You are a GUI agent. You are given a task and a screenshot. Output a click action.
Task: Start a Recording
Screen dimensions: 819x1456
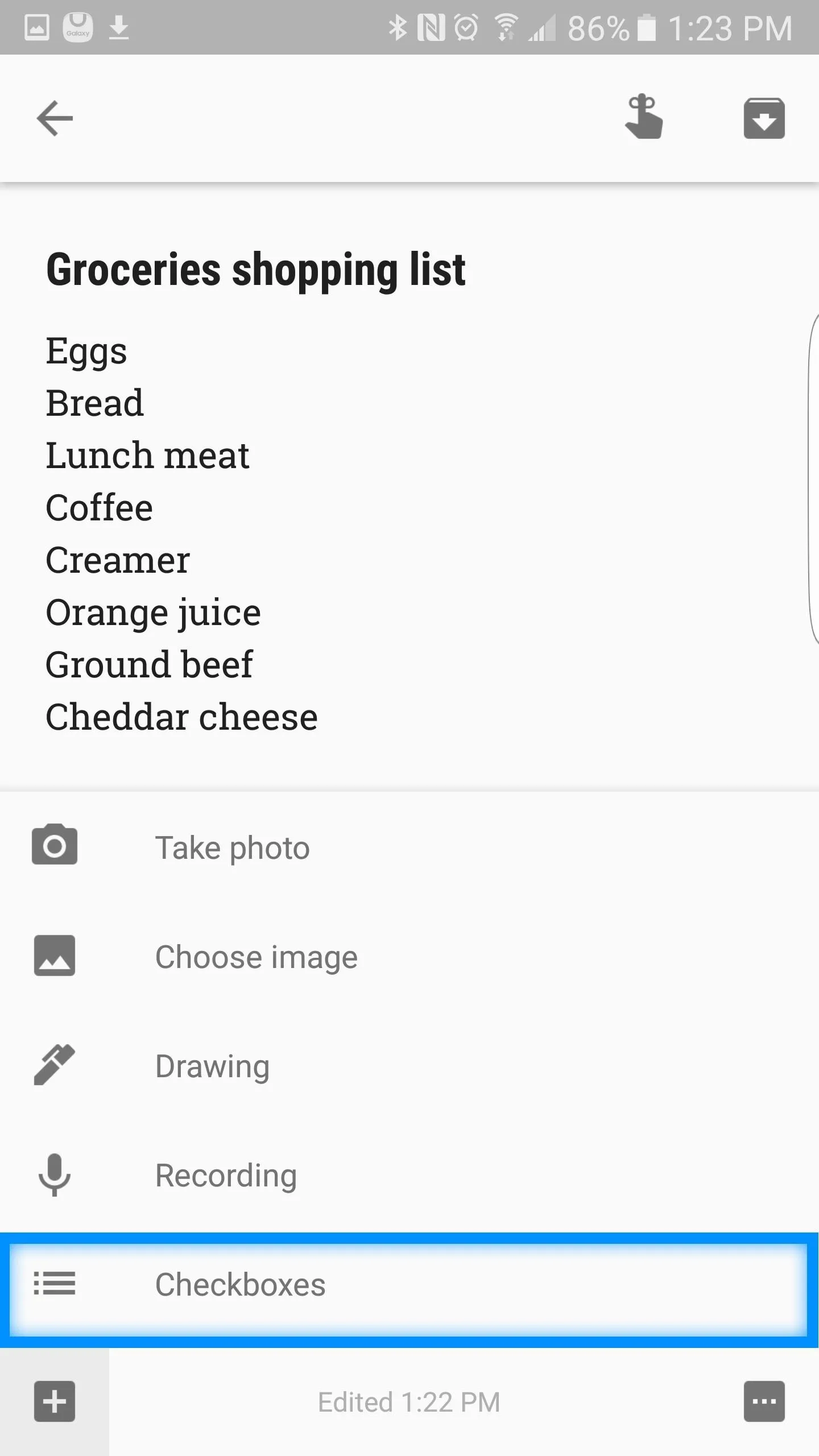[409, 1174]
